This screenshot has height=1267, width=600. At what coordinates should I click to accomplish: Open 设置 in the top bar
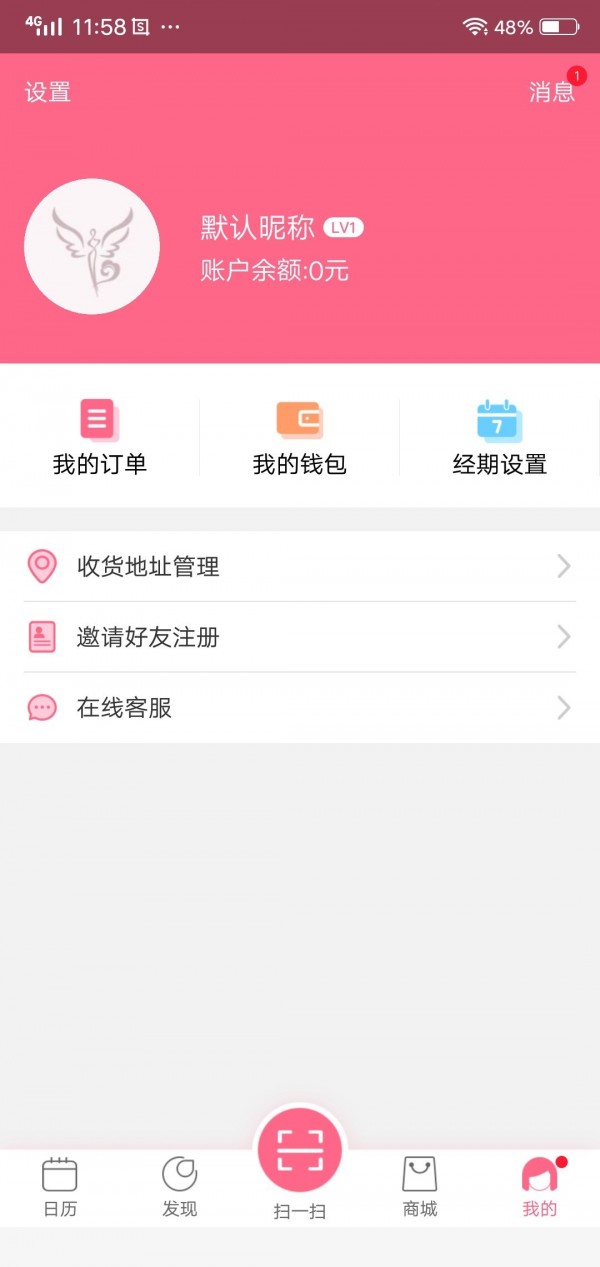coord(48,93)
